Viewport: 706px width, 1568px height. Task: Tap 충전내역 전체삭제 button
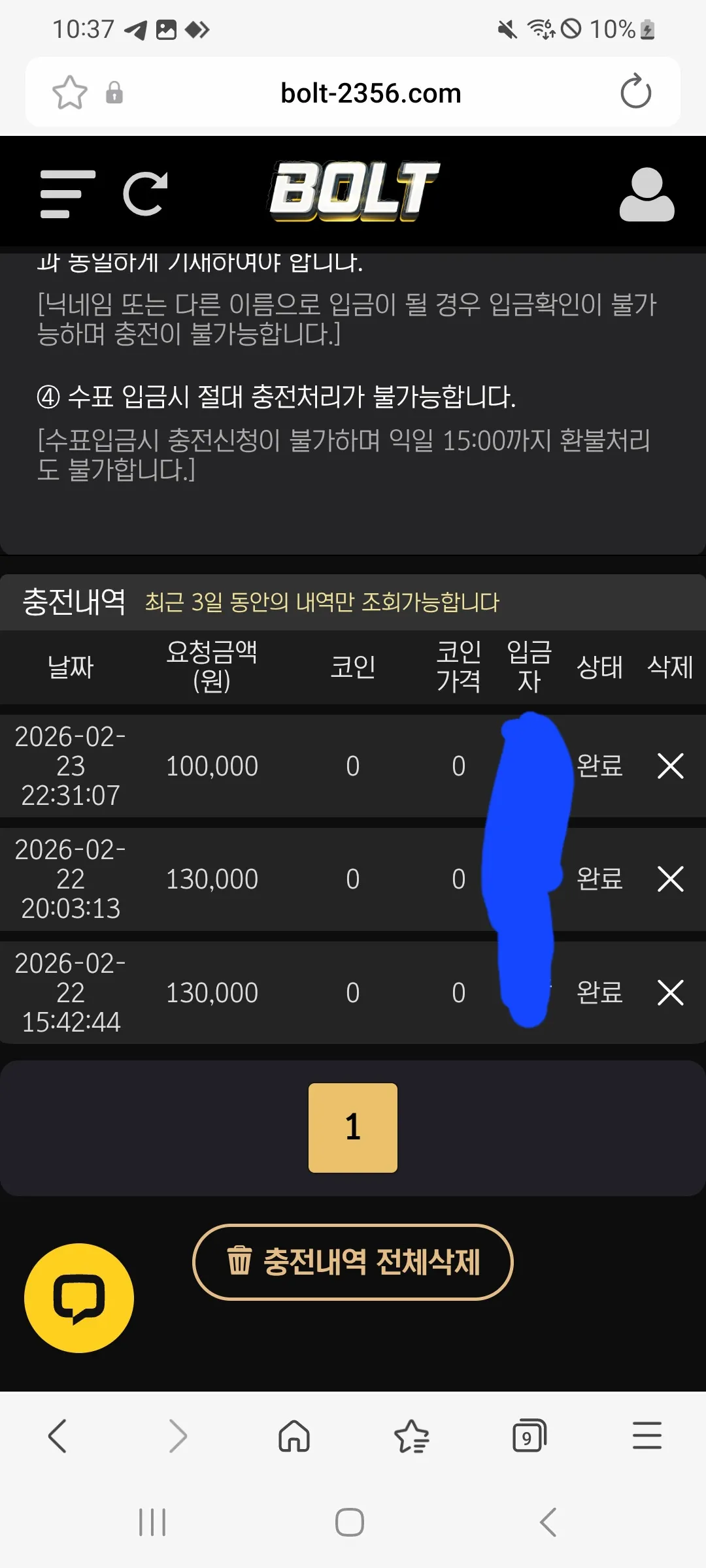(x=353, y=1262)
